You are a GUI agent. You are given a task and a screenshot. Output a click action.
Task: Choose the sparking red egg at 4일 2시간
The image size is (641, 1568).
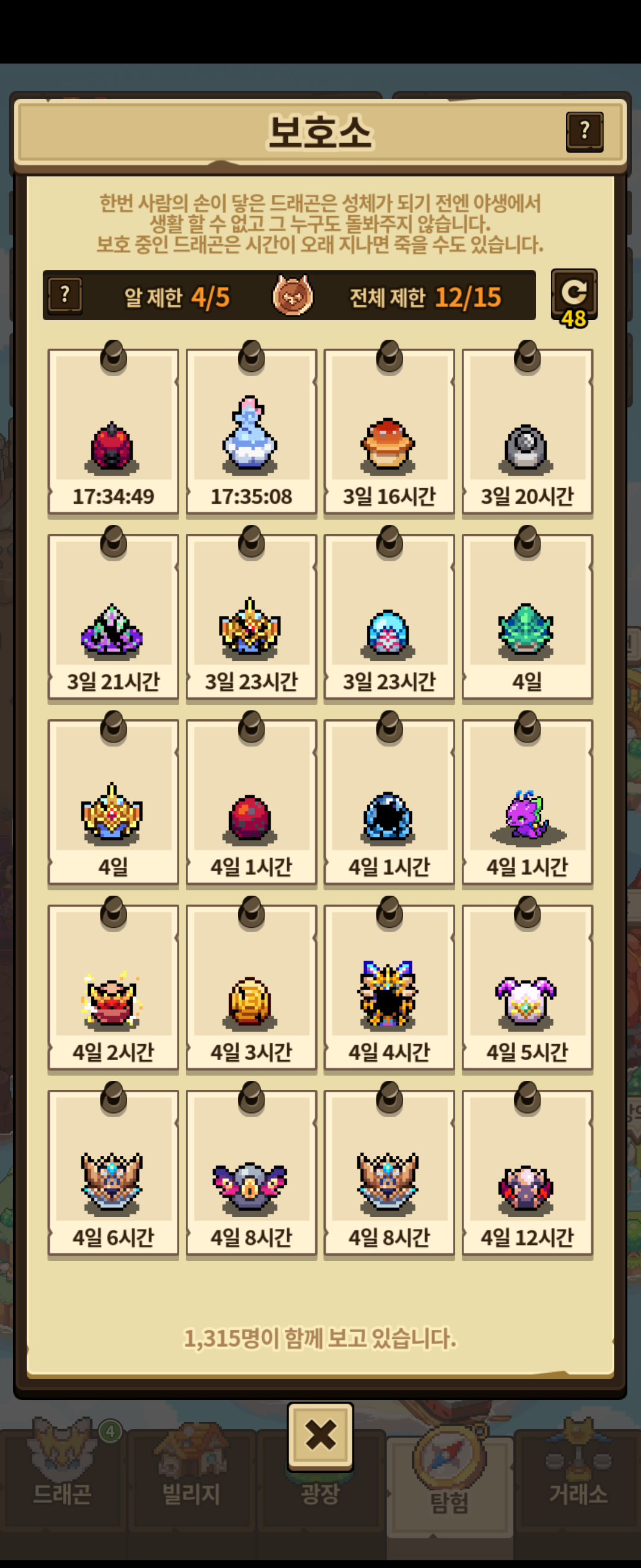click(113, 988)
